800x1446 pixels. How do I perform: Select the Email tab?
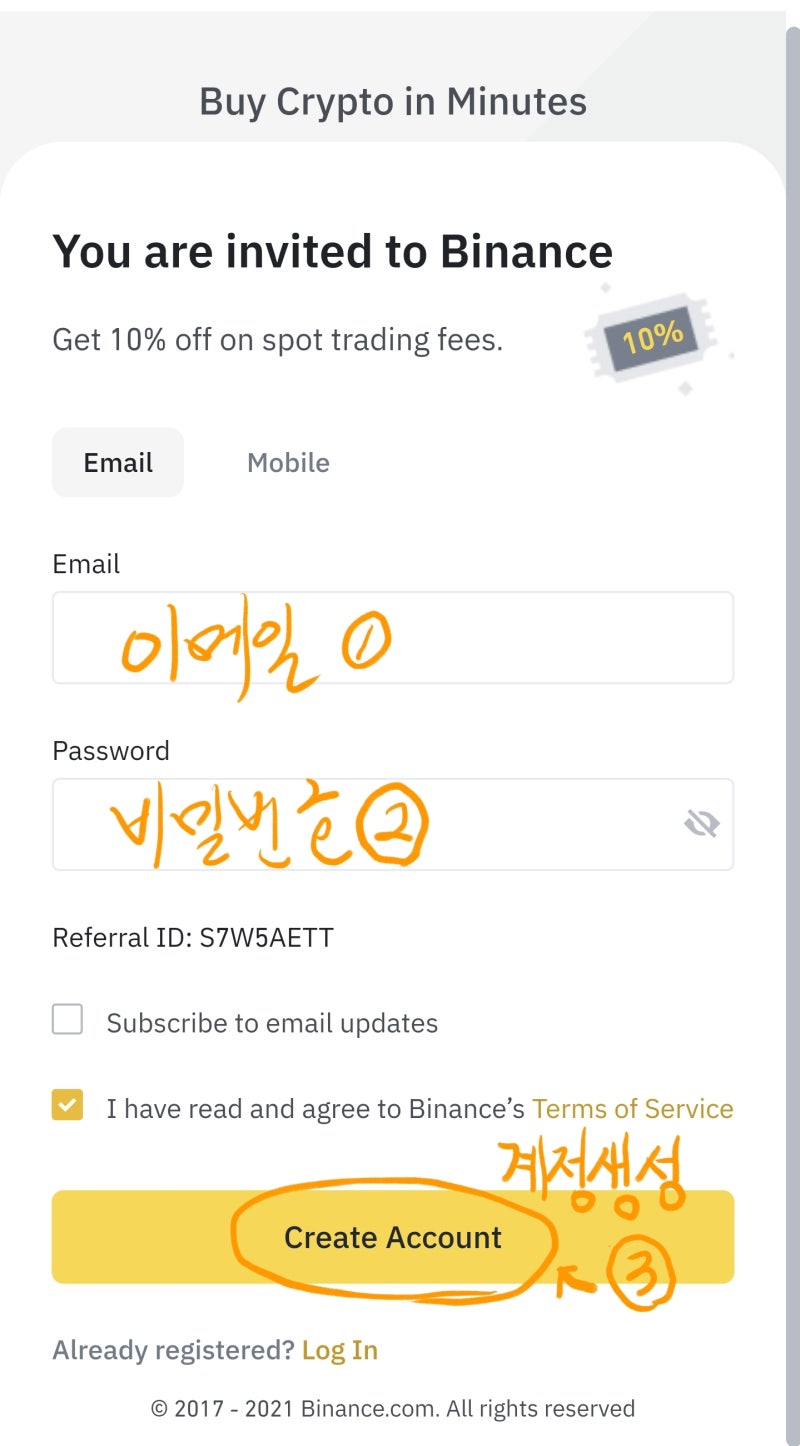pyautogui.click(x=118, y=463)
